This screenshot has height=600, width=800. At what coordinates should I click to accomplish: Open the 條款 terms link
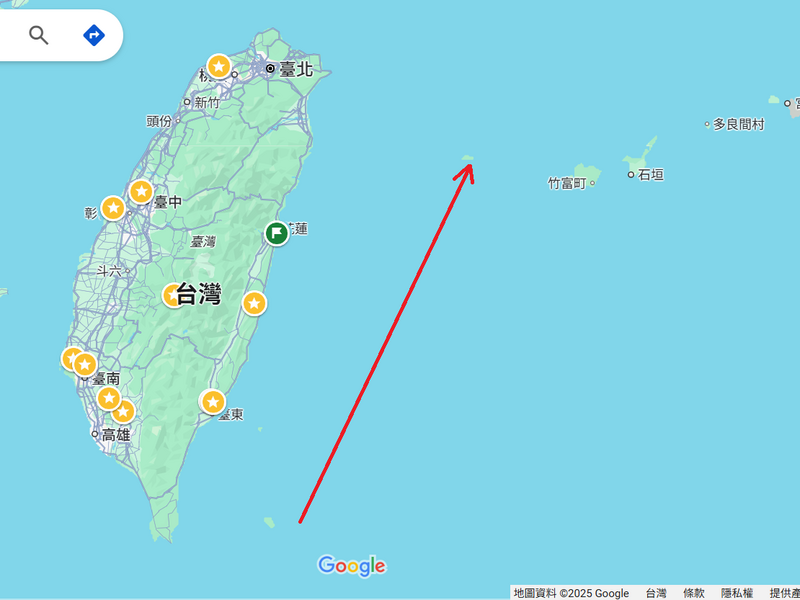coord(694,593)
